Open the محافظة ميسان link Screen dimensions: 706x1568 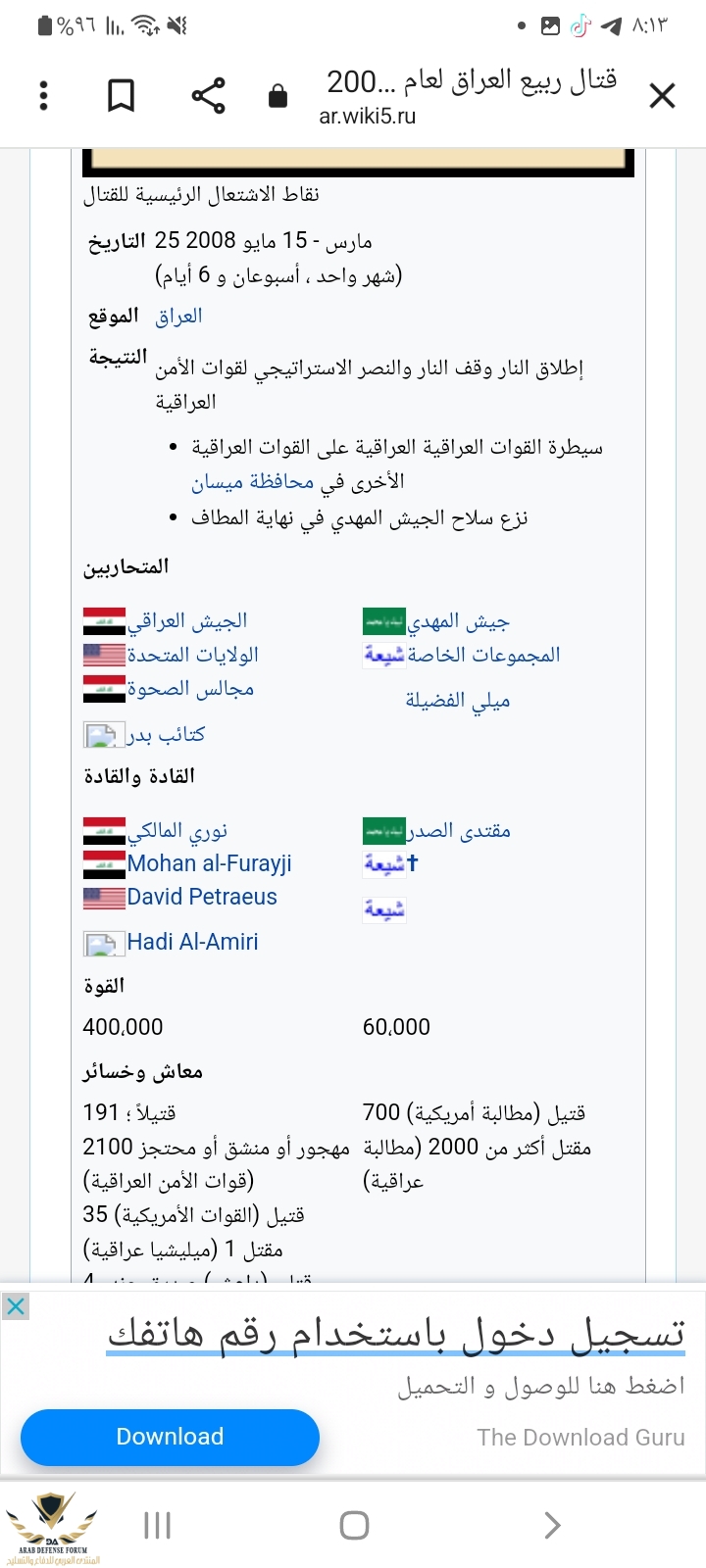coord(253,481)
